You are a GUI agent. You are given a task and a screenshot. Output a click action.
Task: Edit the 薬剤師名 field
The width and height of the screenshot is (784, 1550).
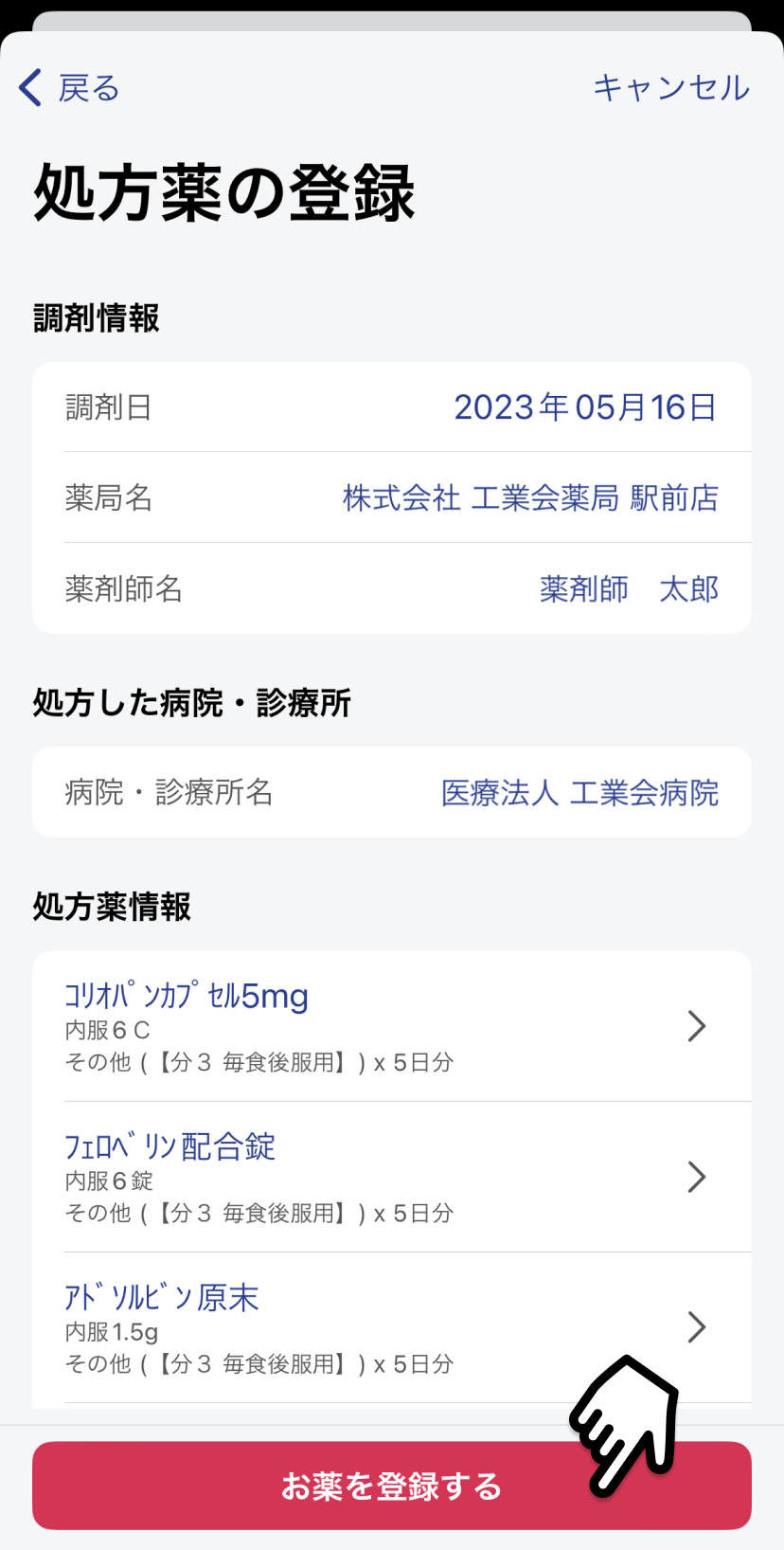(x=392, y=588)
